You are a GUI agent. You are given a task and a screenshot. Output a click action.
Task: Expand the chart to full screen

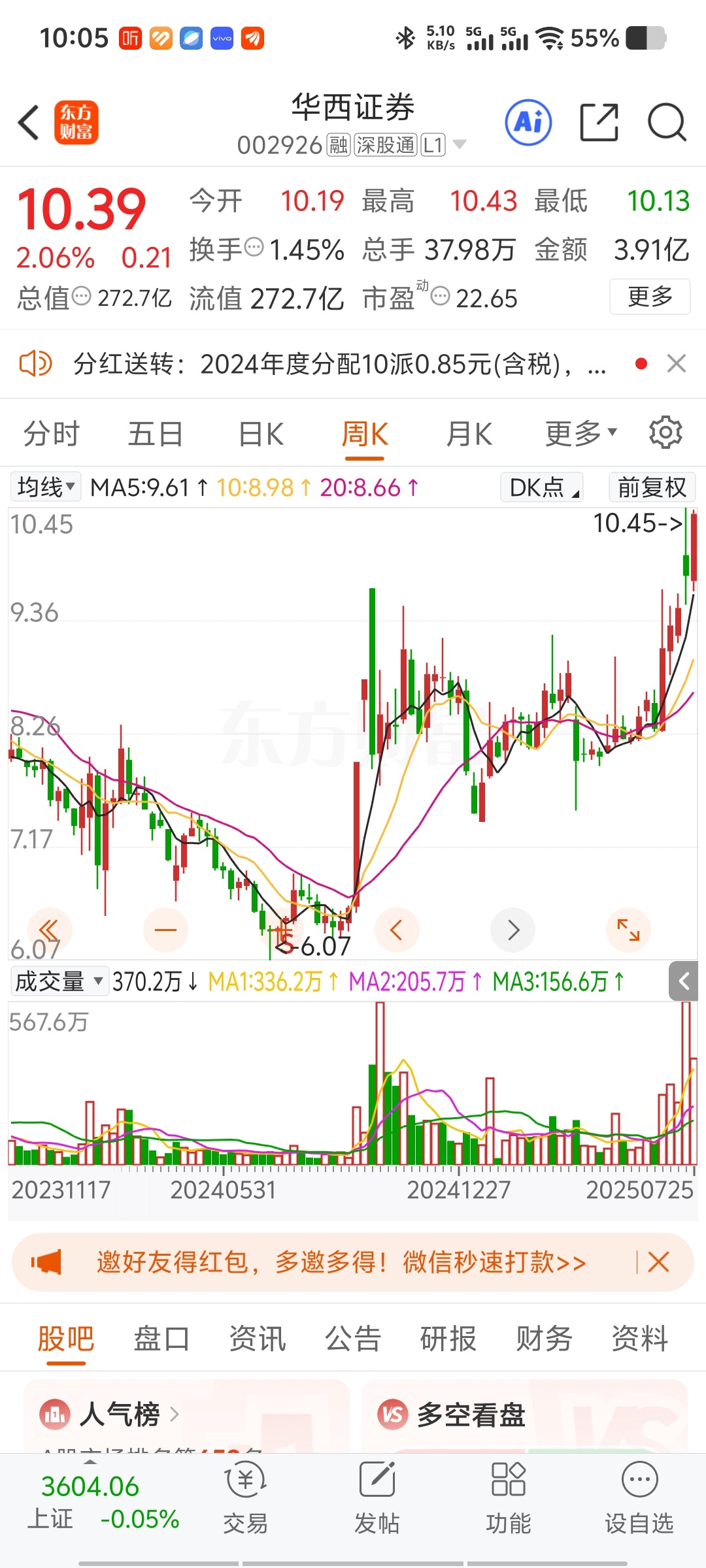coord(628,930)
